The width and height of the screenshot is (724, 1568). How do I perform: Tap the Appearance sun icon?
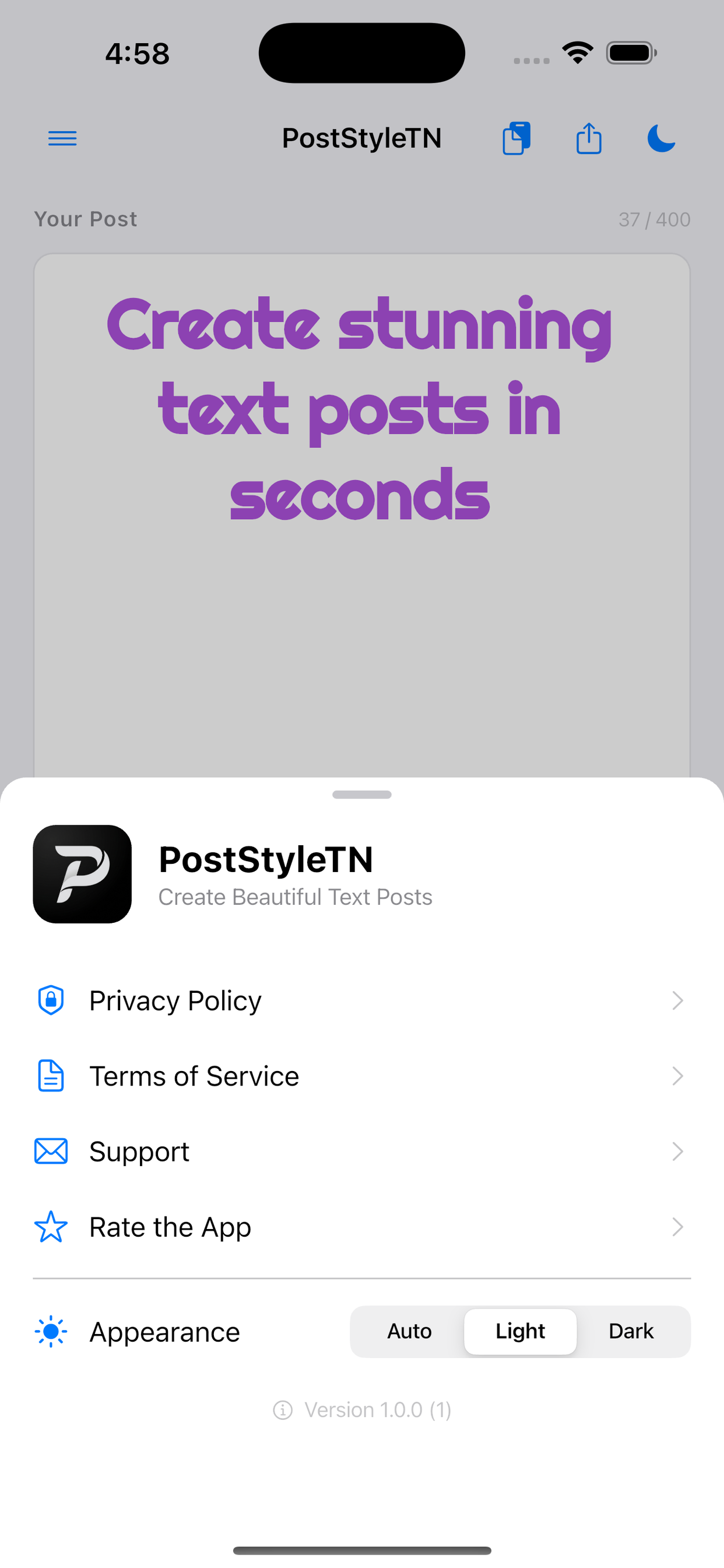(x=51, y=1331)
